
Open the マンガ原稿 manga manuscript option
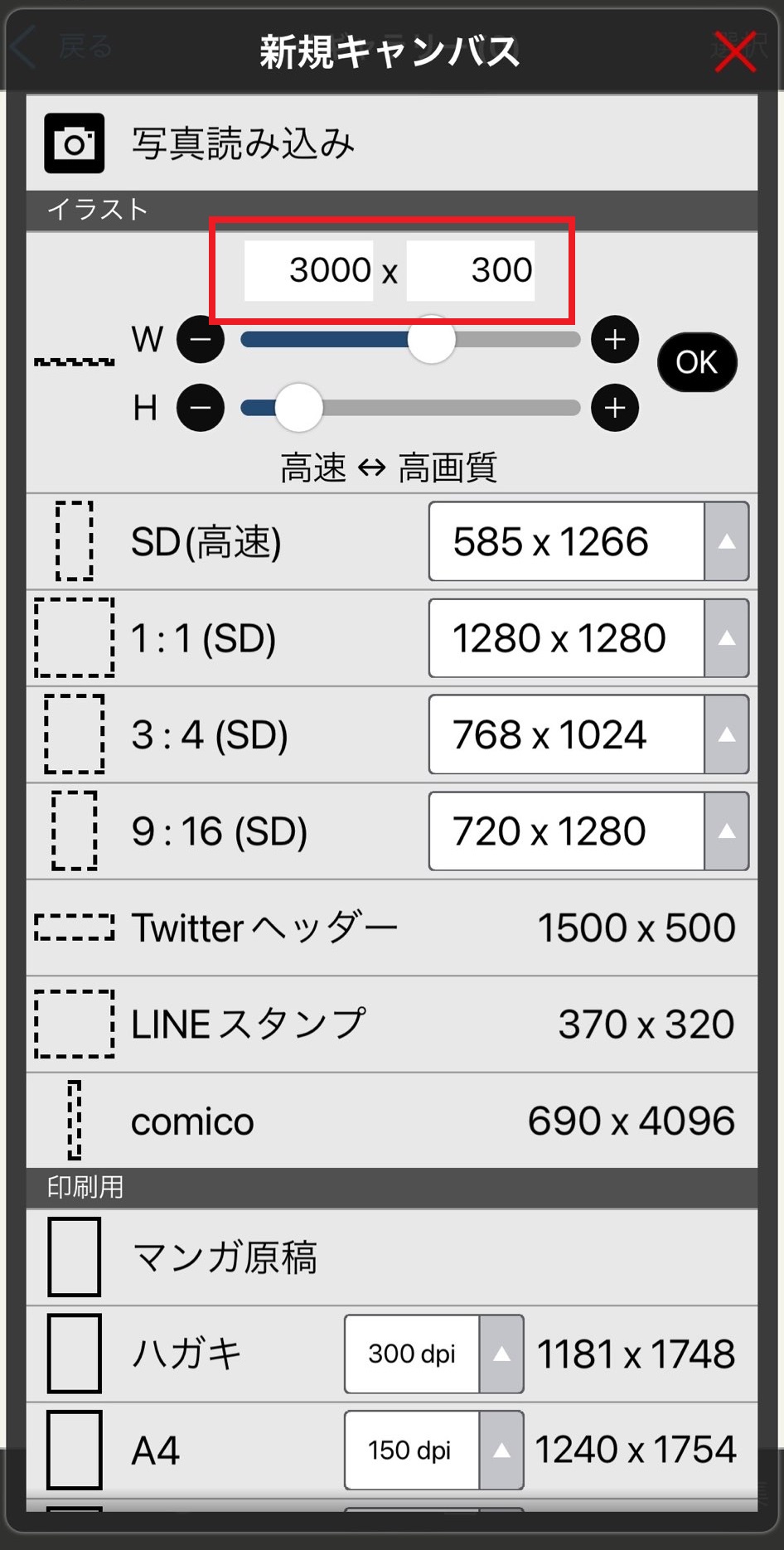(x=391, y=1257)
